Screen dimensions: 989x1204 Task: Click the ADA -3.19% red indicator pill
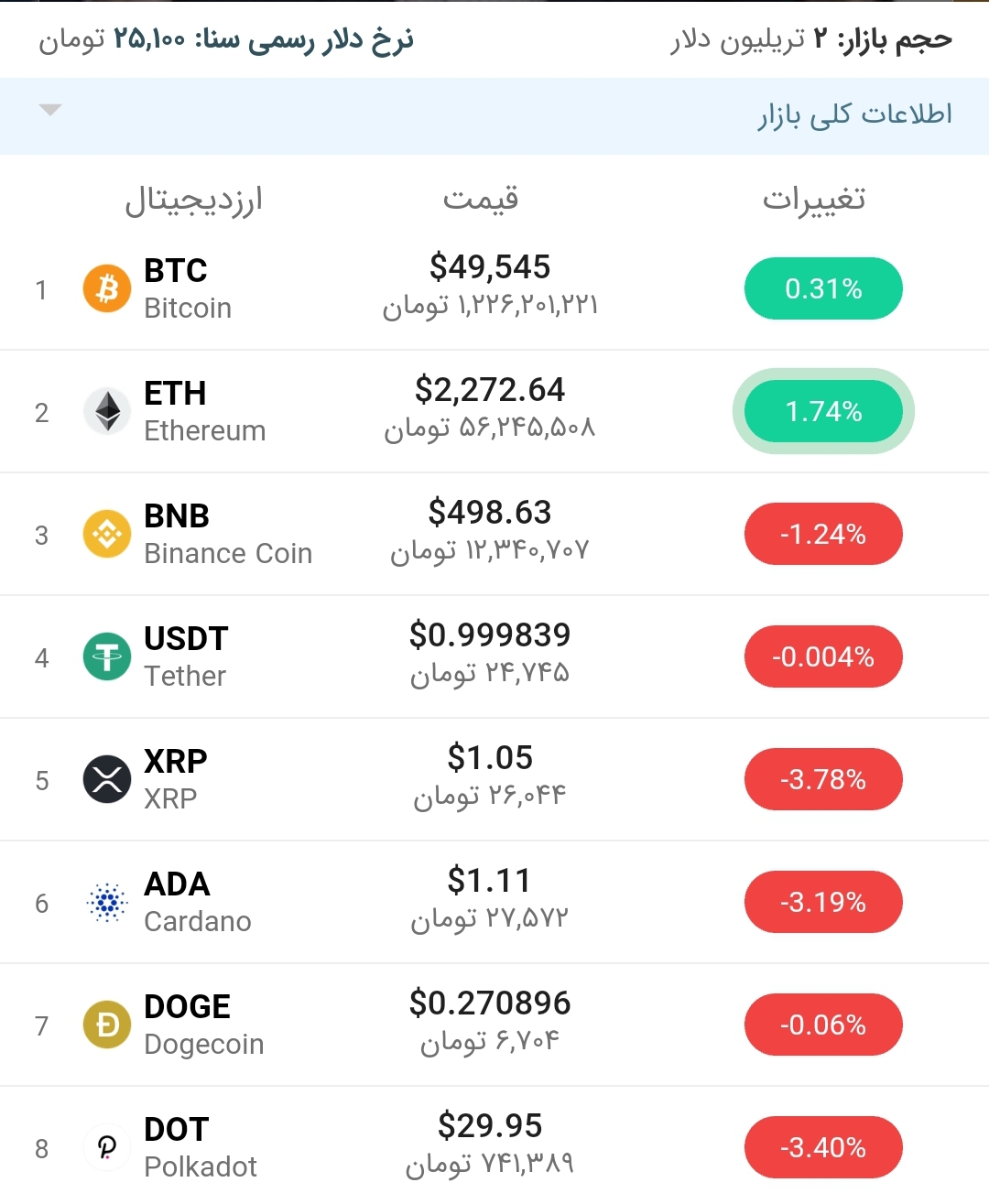click(822, 902)
